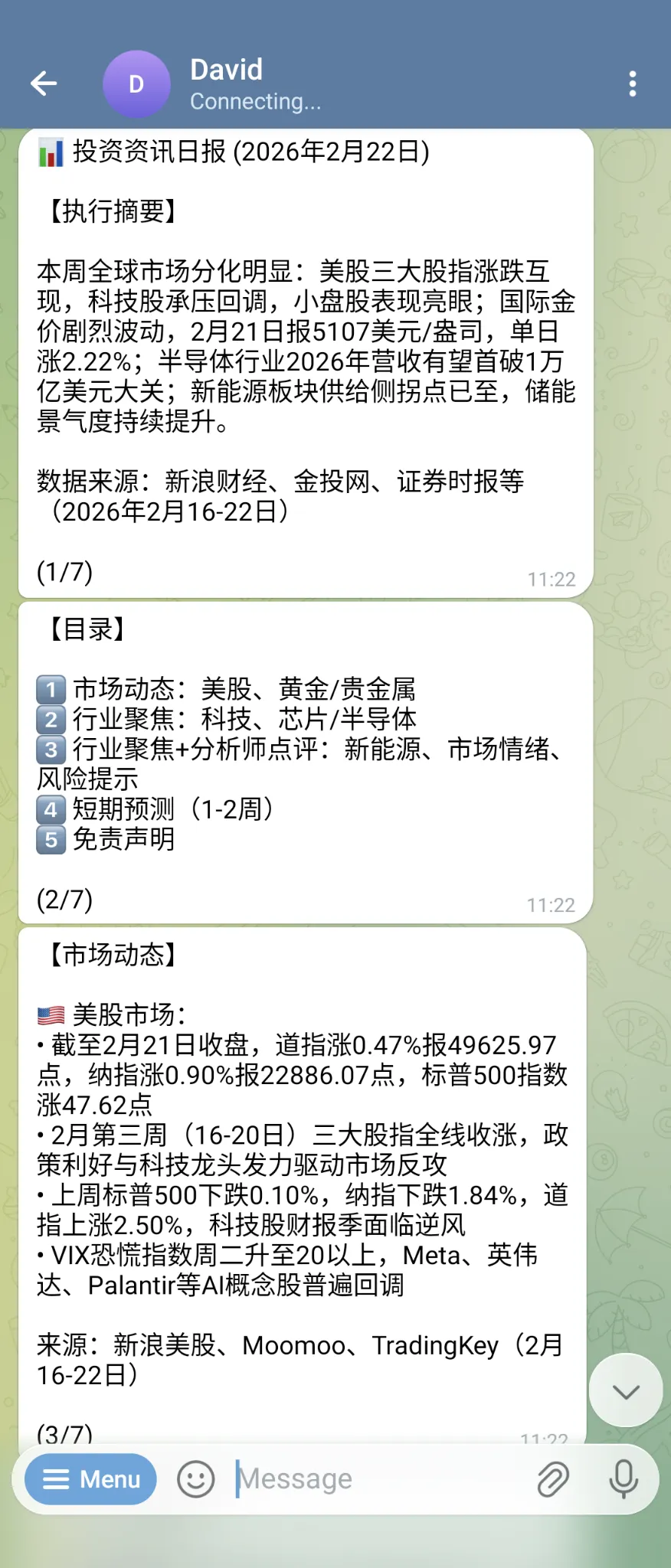Viewport: 671px width, 1568px height.
Task: Open the three-dot chat options menu
Action: click(631, 83)
